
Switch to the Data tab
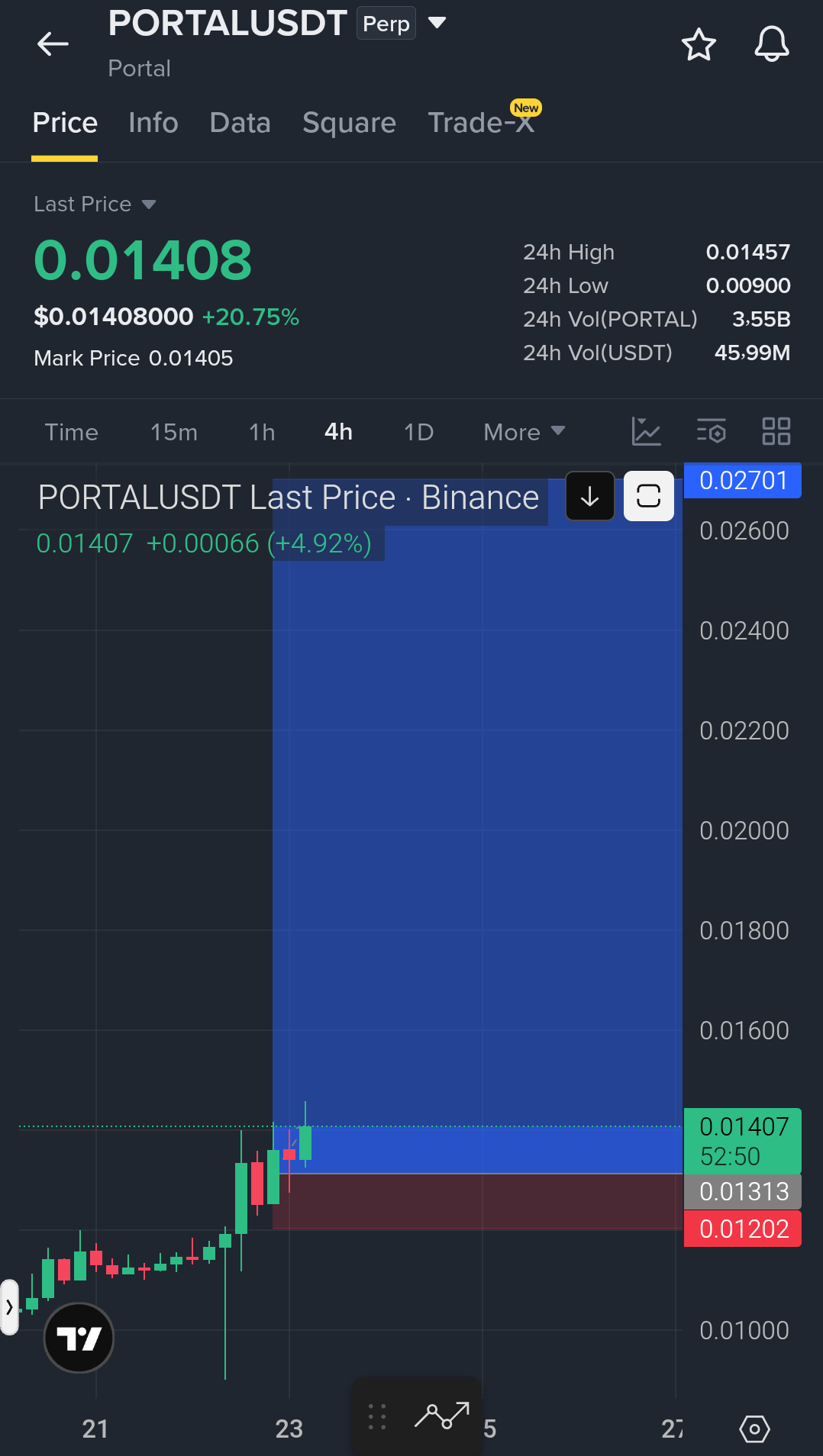(x=240, y=123)
